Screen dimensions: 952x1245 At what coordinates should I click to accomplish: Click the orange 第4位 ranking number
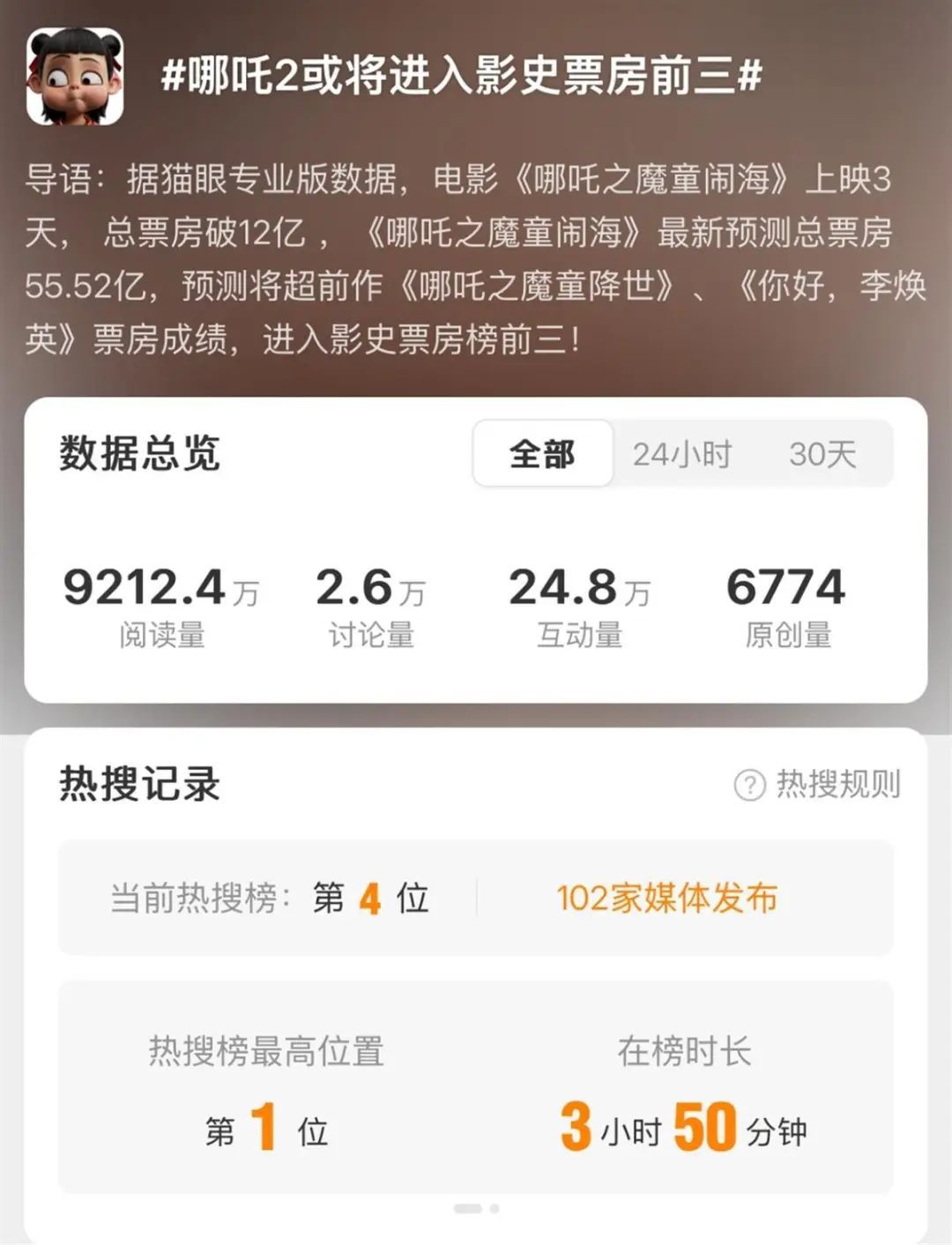click(370, 898)
